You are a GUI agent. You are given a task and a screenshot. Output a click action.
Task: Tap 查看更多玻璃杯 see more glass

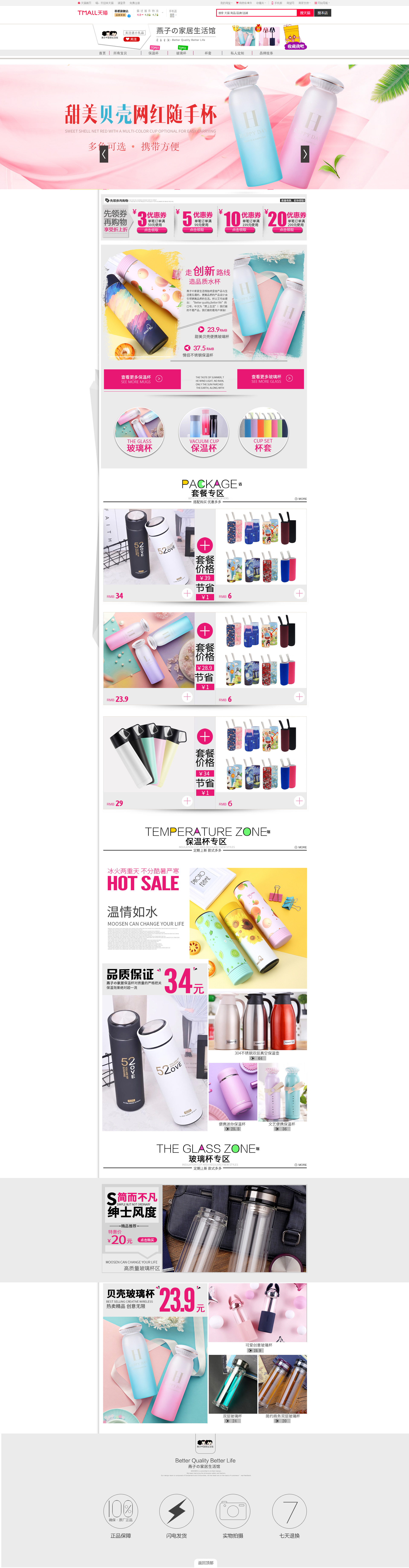point(271,379)
